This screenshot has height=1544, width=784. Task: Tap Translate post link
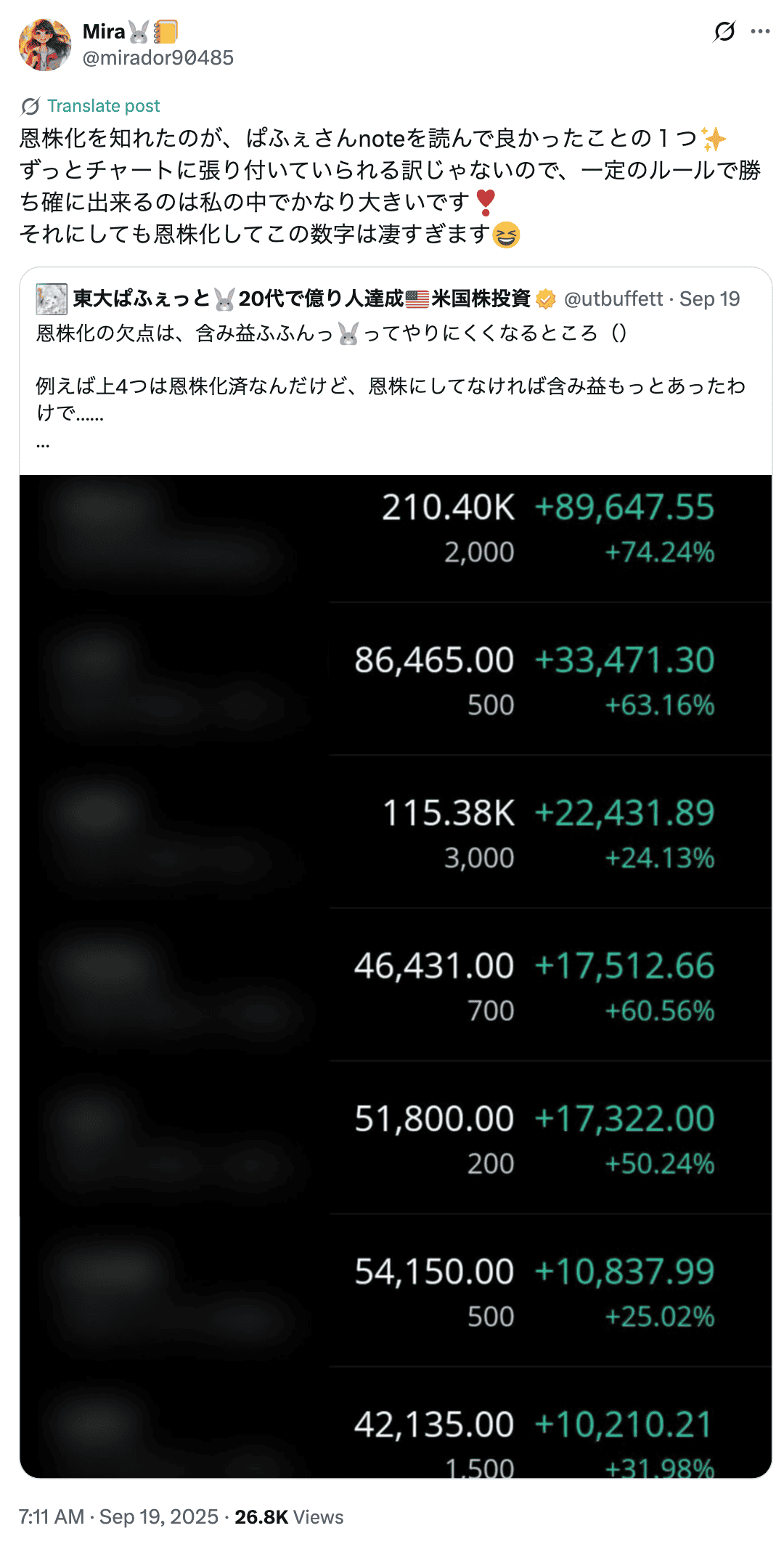point(103,106)
